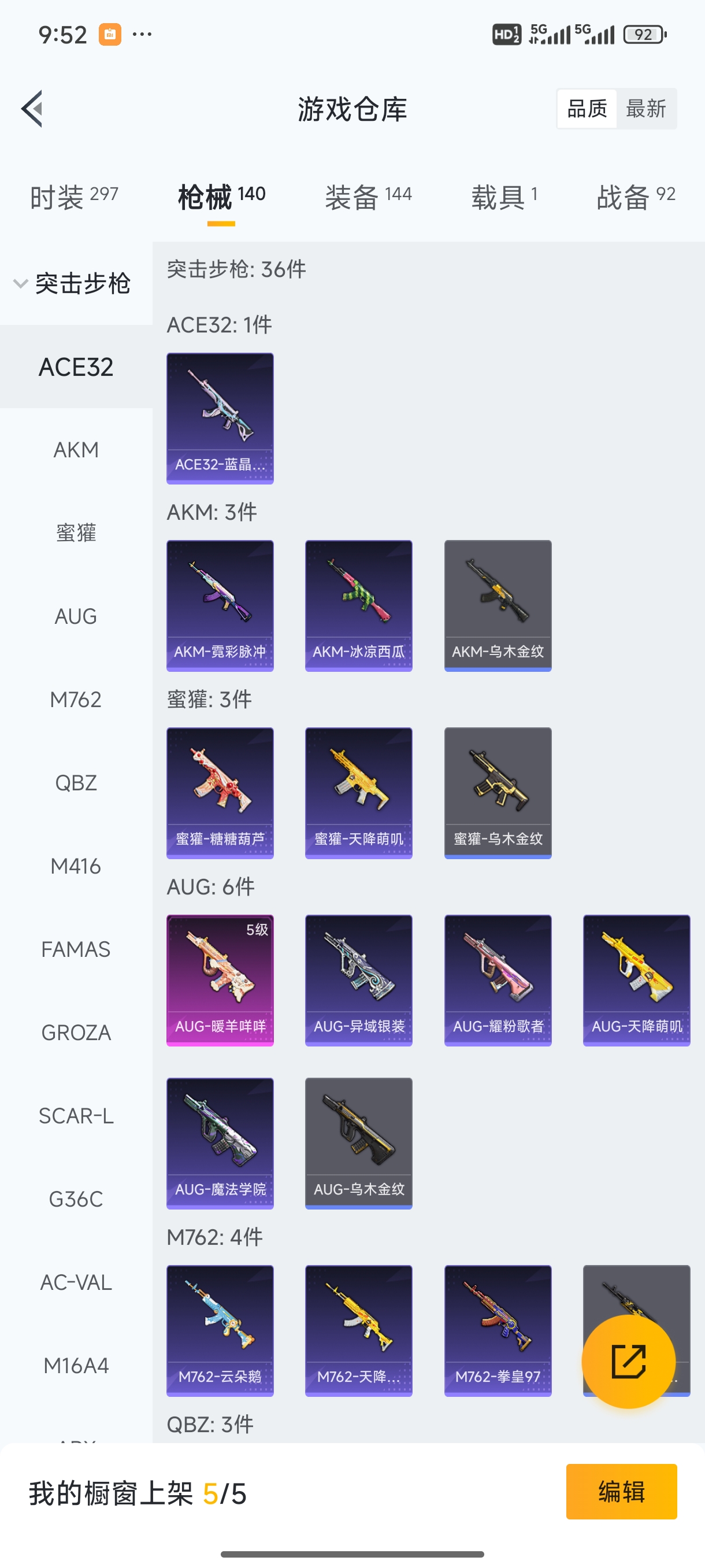The height and width of the screenshot is (1568, 705).
Task: Select AKM in the weapon sidebar
Action: pos(76,450)
